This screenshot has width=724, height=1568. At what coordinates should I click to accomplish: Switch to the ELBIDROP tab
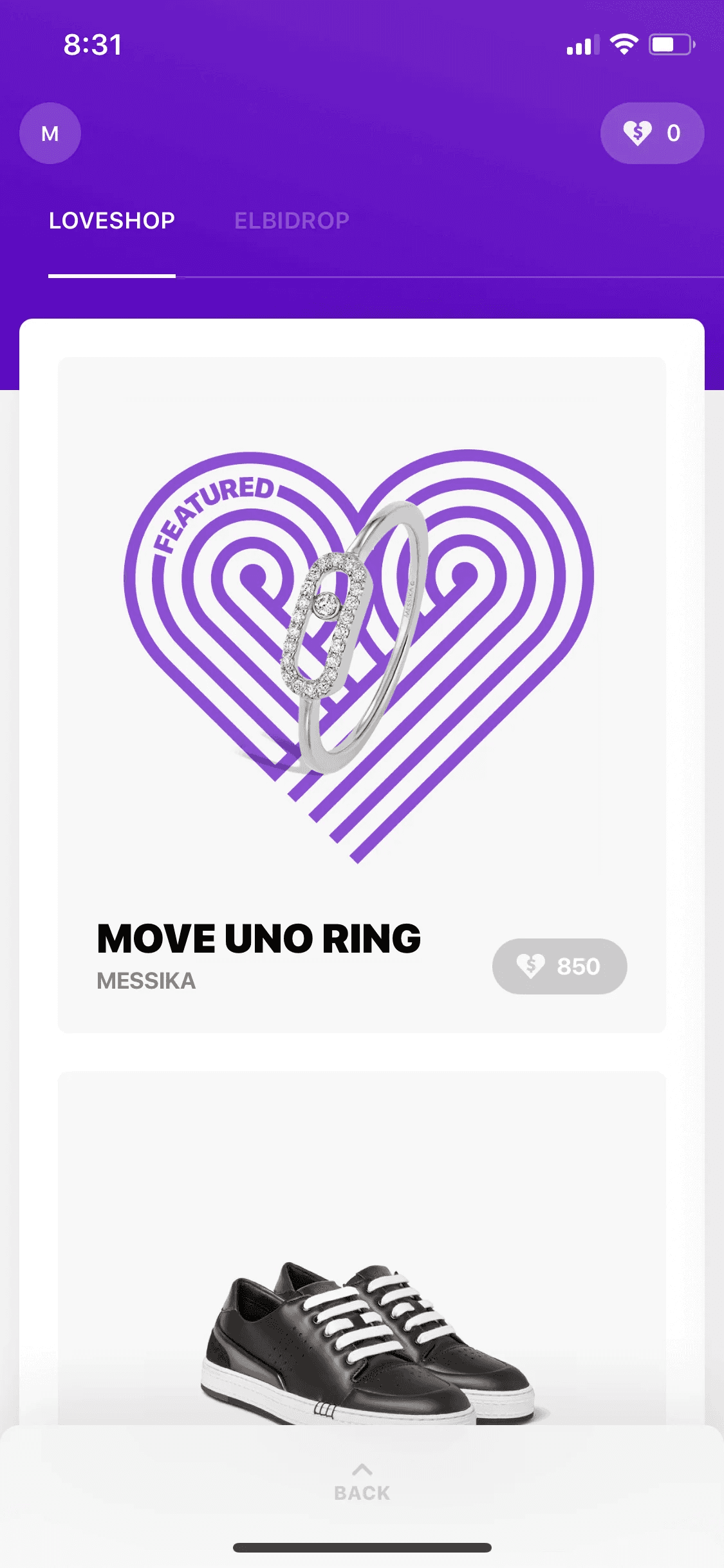[x=292, y=221]
